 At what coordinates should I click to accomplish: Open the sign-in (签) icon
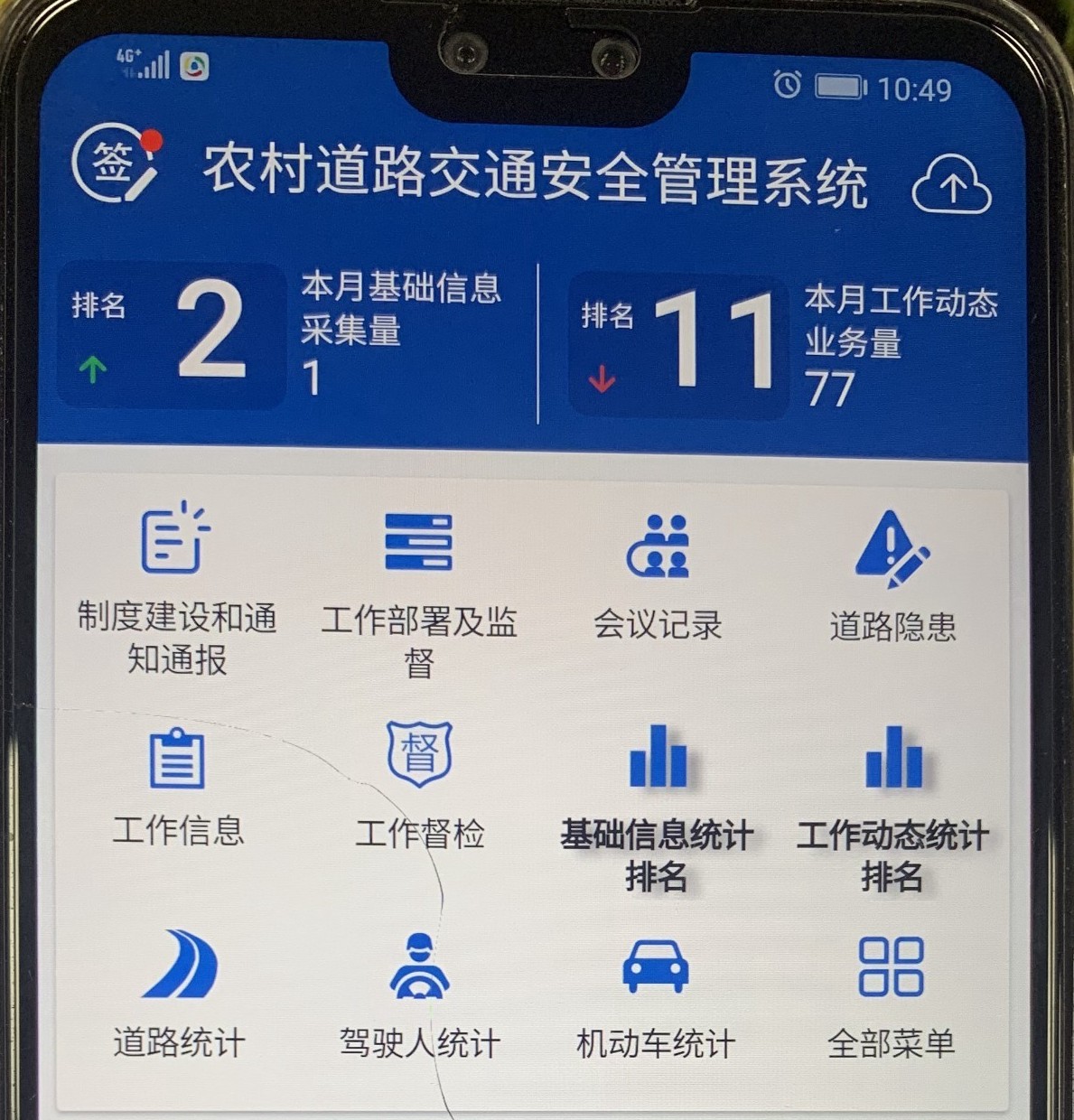pyautogui.click(x=116, y=163)
